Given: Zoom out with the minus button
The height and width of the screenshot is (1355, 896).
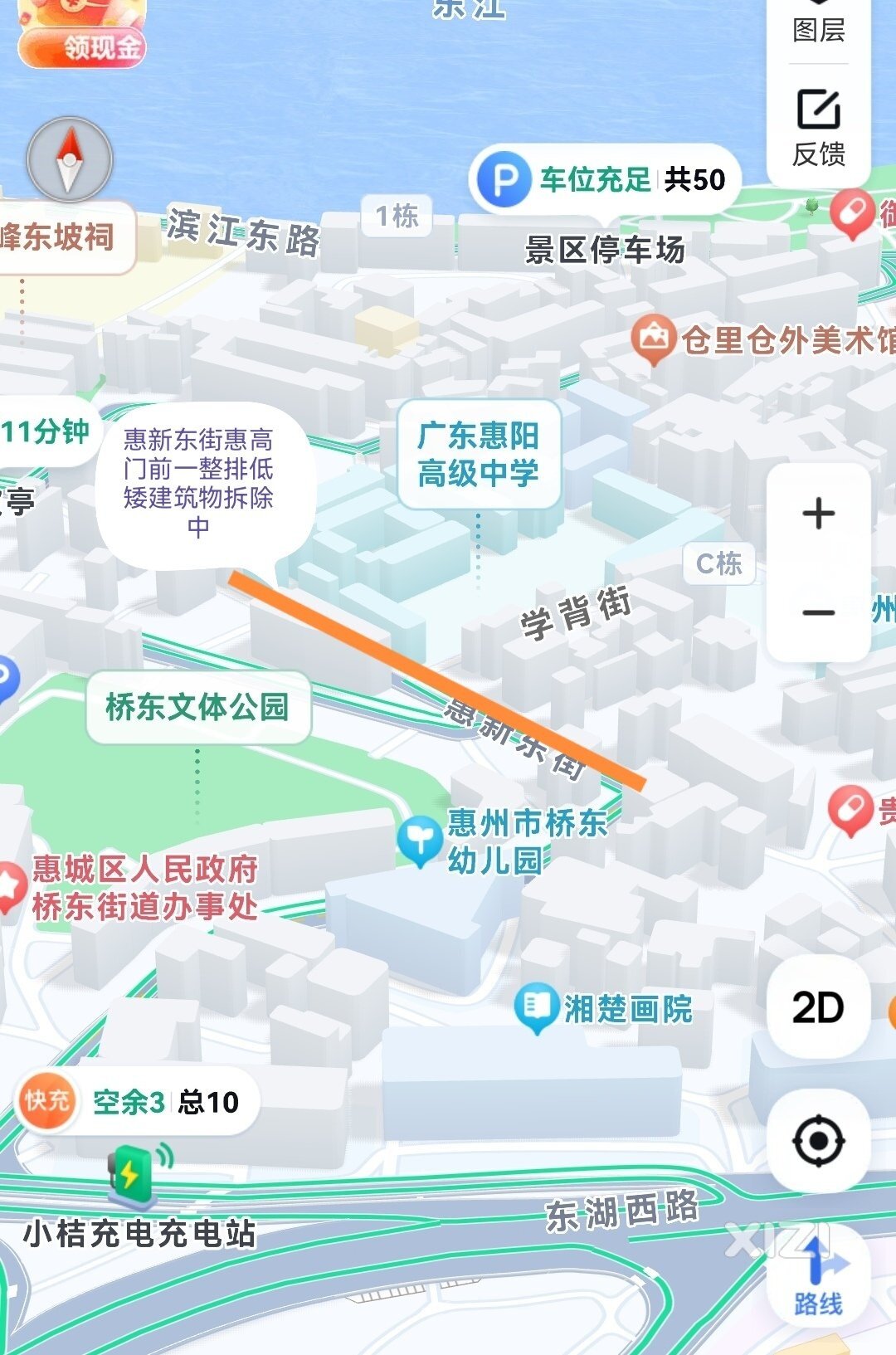Looking at the screenshot, I should 818,613.
